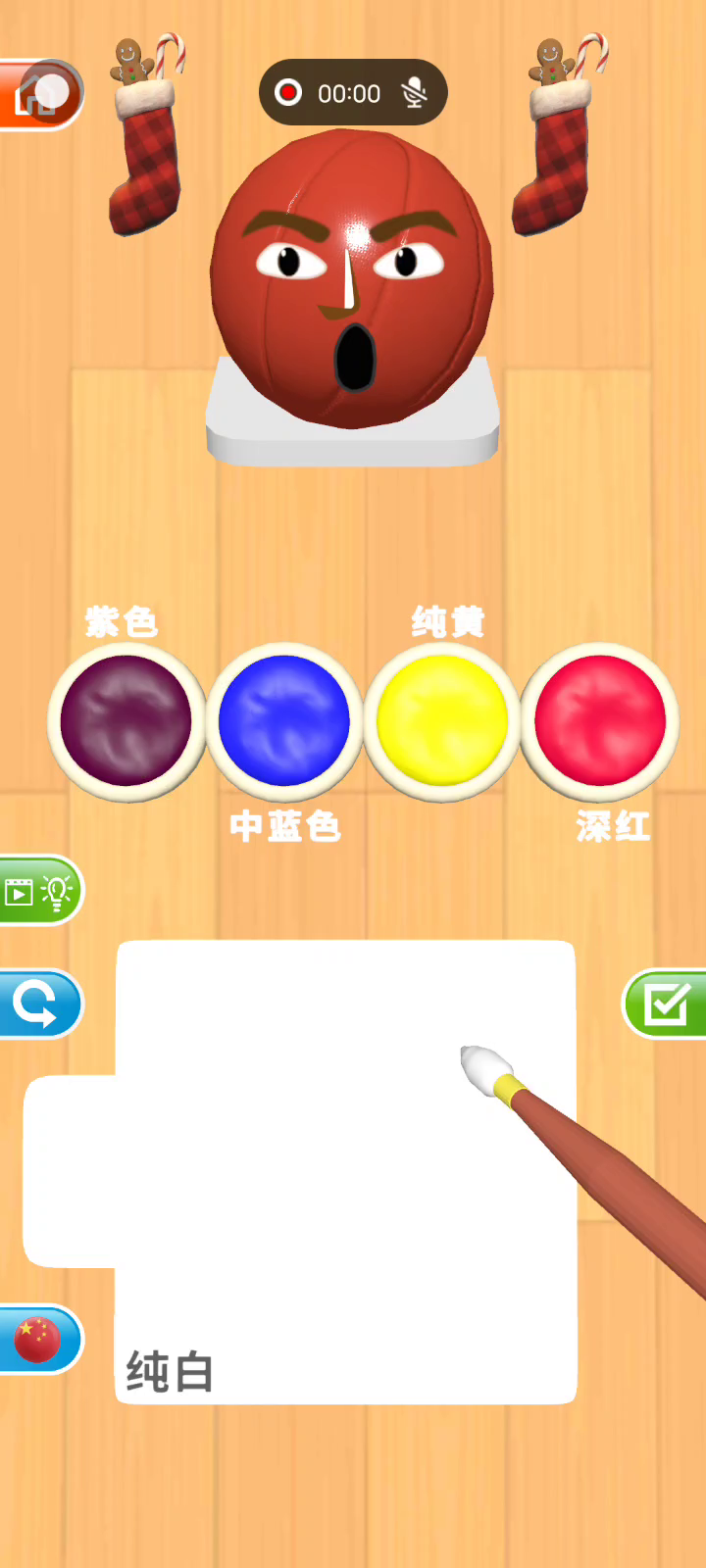Screen dimensions: 706x1568
Task: Change language via the China flag
Action: [x=39, y=1339]
